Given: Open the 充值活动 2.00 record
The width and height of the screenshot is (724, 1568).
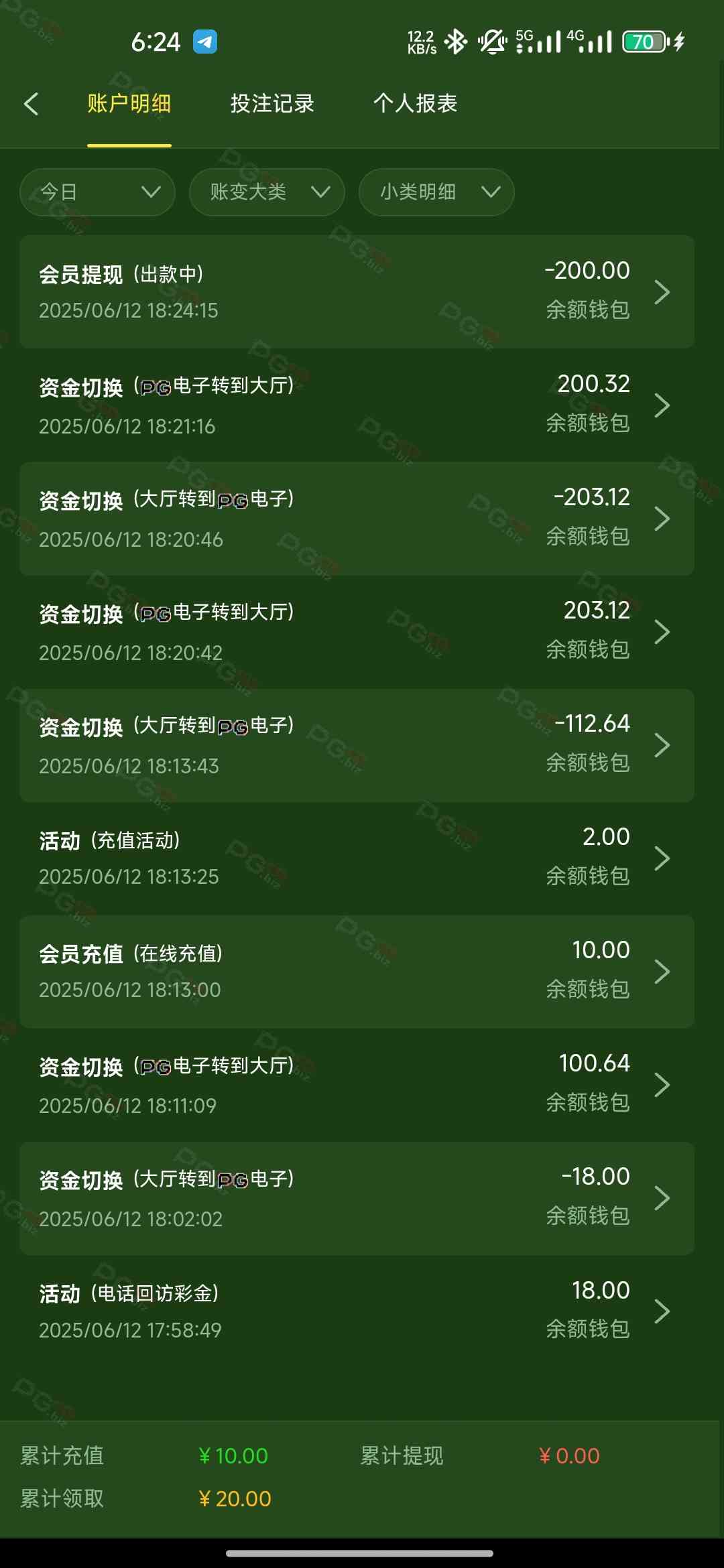Looking at the screenshot, I should click(x=357, y=858).
